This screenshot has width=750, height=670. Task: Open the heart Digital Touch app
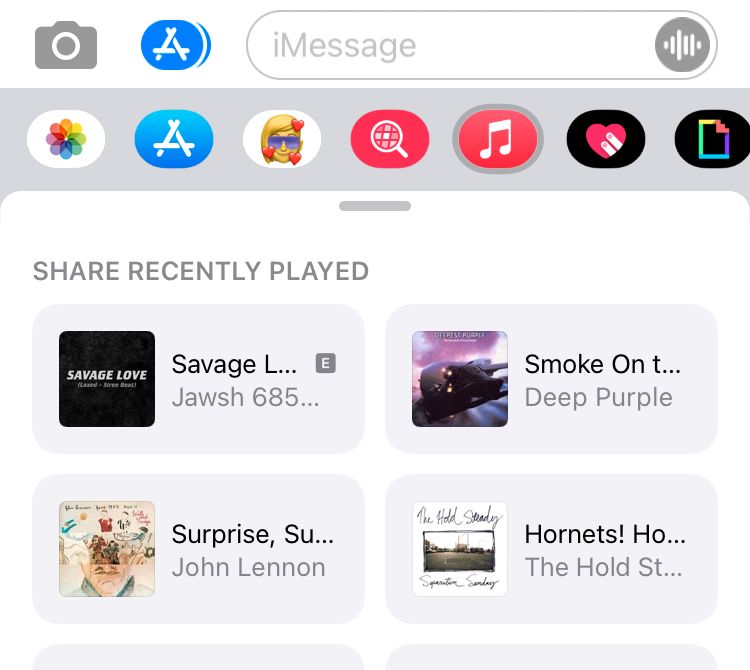coord(606,139)
